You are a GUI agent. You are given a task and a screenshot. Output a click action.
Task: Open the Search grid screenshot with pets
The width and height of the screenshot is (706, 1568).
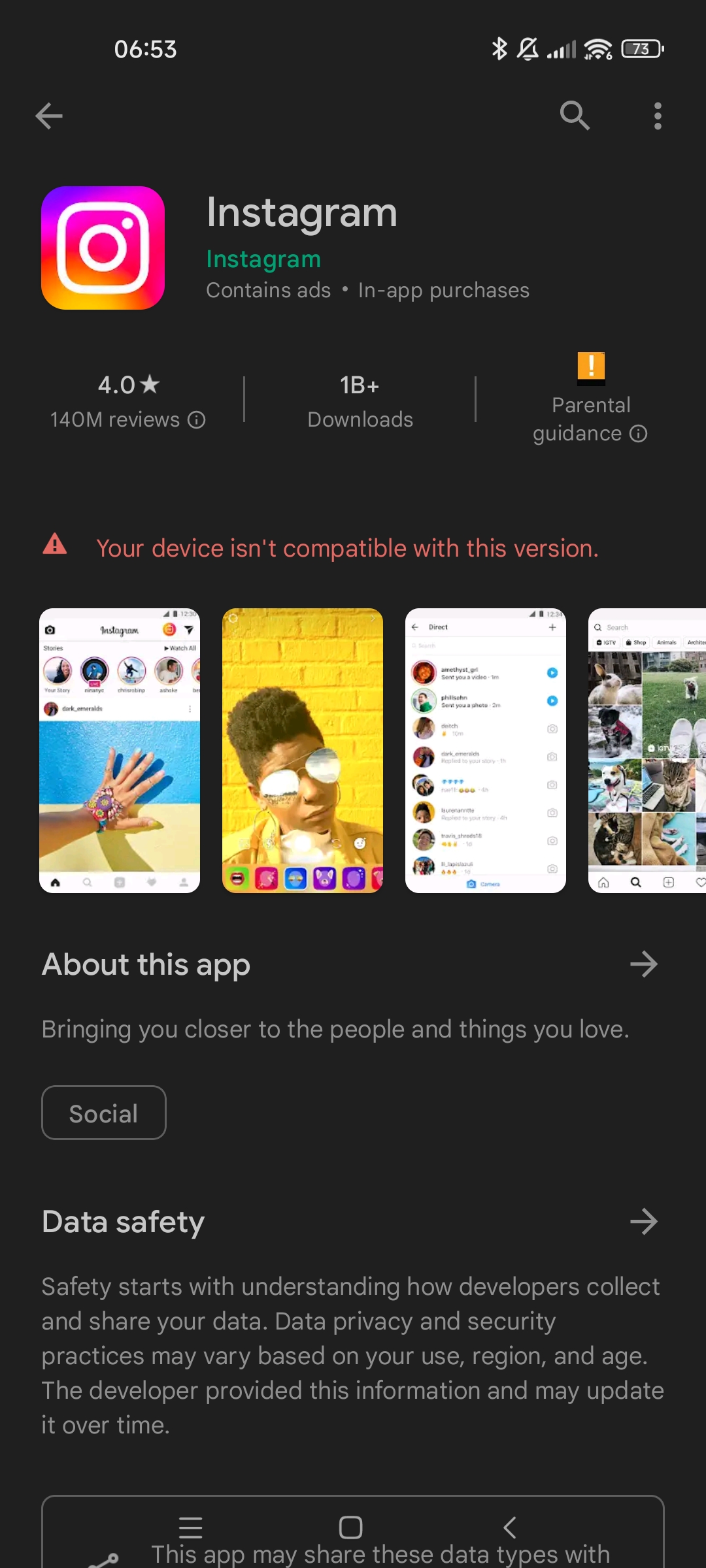647,750
